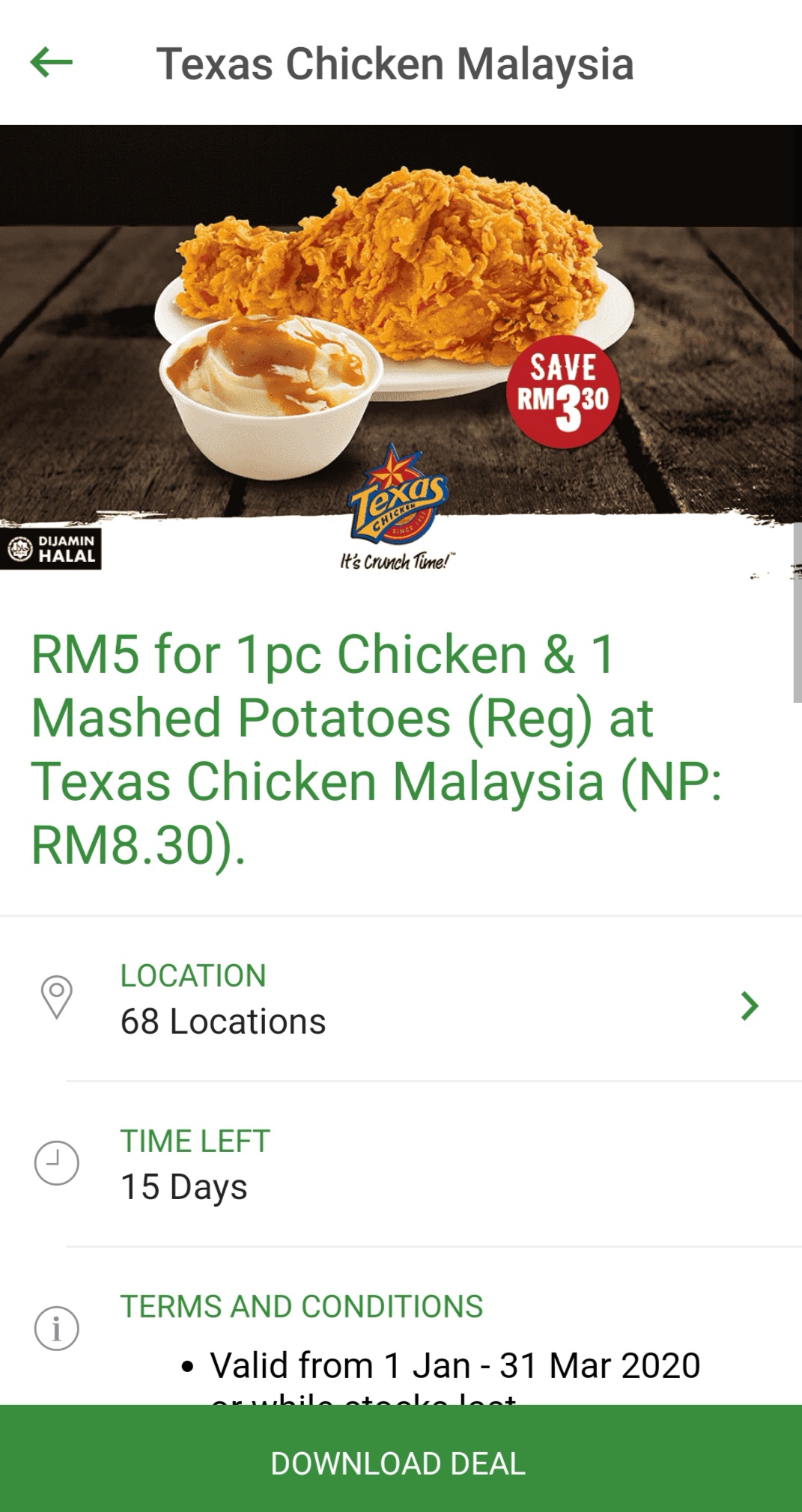The image size is (802, 1512).
Task: Go back using the green arrow
Action: tap(51, 63)
